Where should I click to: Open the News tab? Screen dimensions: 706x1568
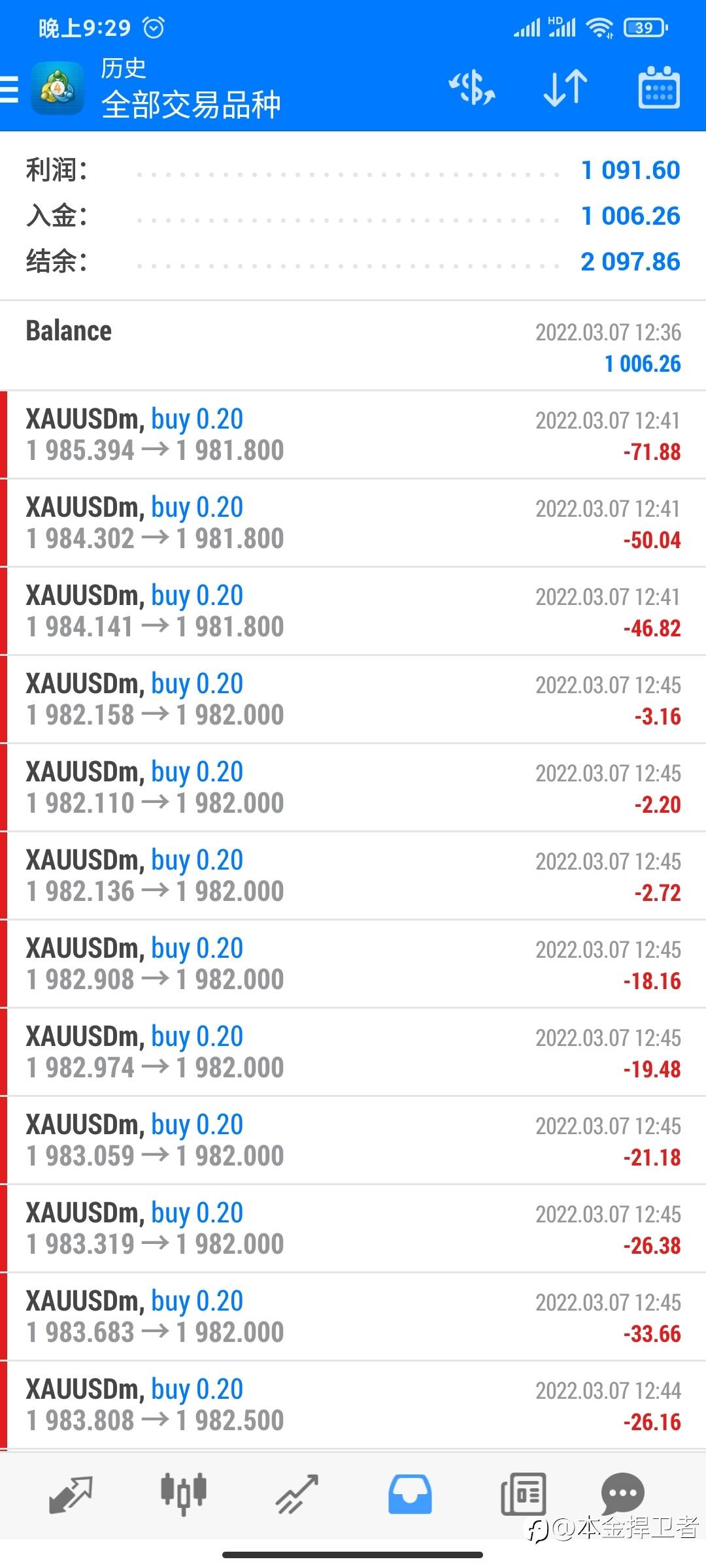(523, 1494)
